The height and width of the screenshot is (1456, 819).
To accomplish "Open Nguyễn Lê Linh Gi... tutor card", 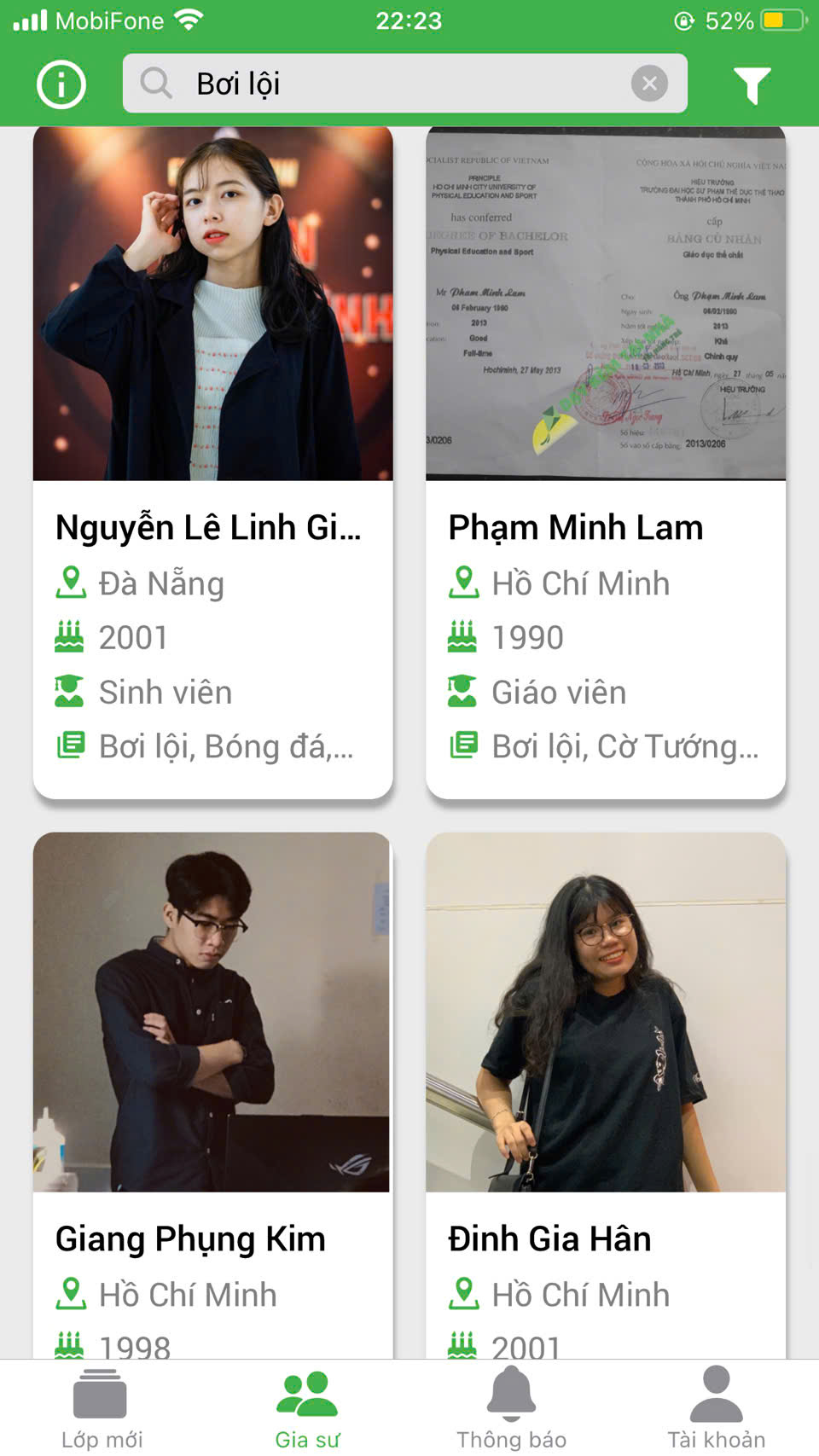I will point(212,462).
